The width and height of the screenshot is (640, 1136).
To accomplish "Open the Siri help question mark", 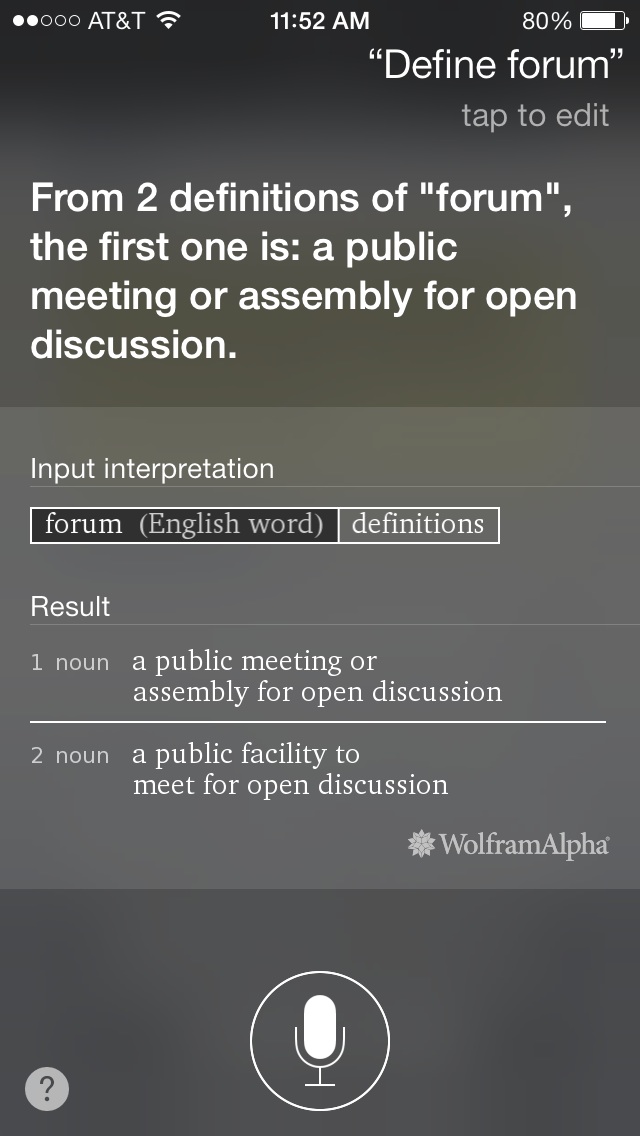I will [x=47, y=1088].
